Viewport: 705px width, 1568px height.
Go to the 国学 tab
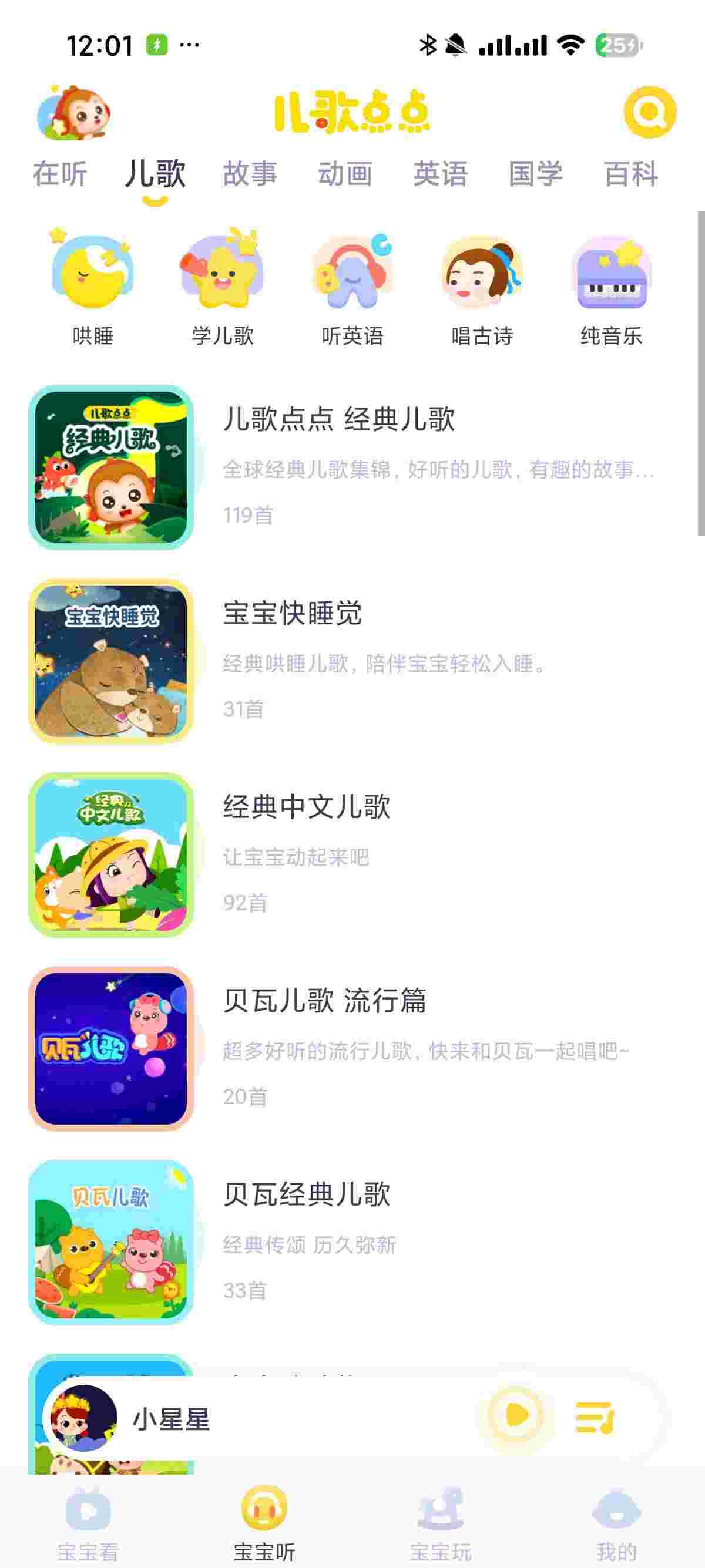536,174
